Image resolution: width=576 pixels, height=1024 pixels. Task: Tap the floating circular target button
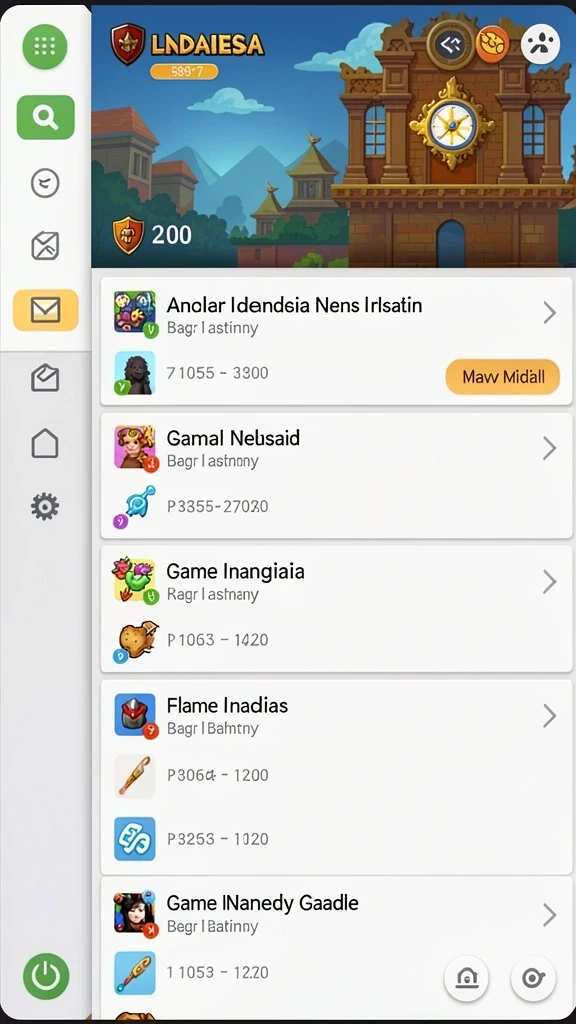pos(534,978)
